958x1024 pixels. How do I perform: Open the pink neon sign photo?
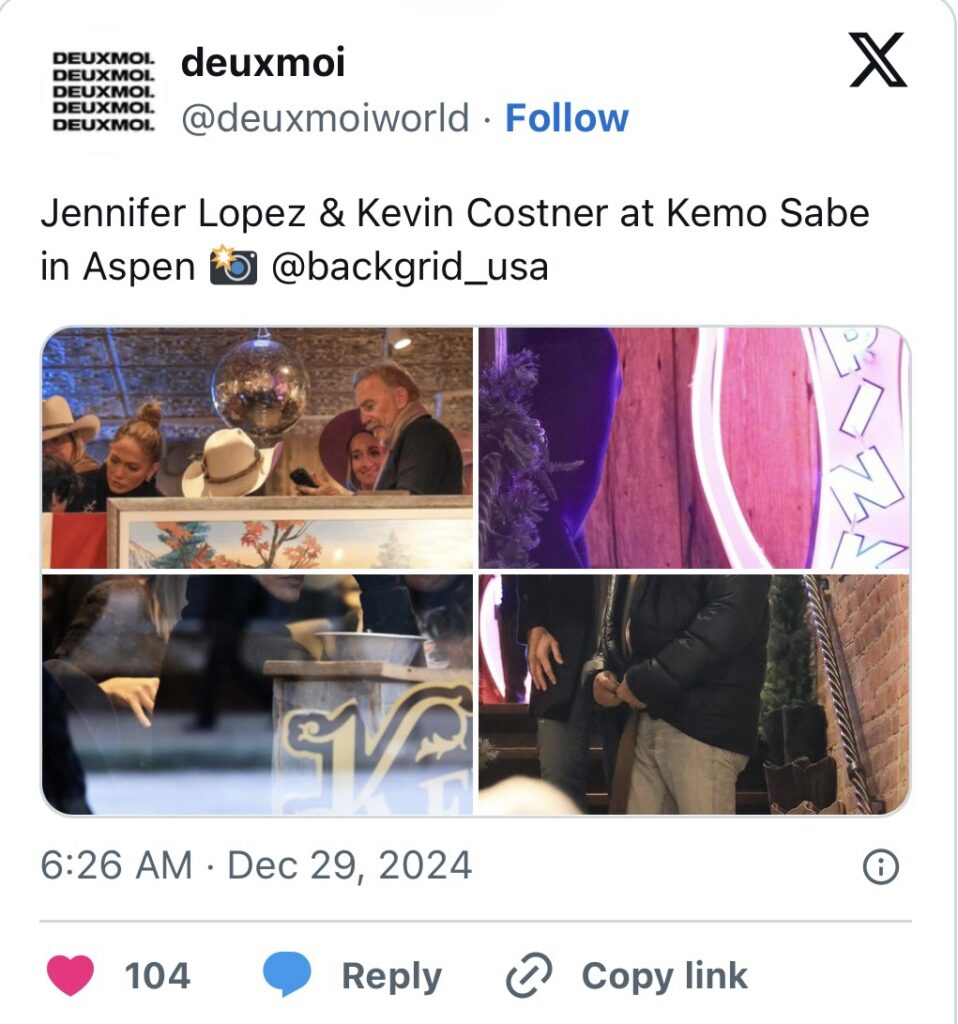point(694,448)
